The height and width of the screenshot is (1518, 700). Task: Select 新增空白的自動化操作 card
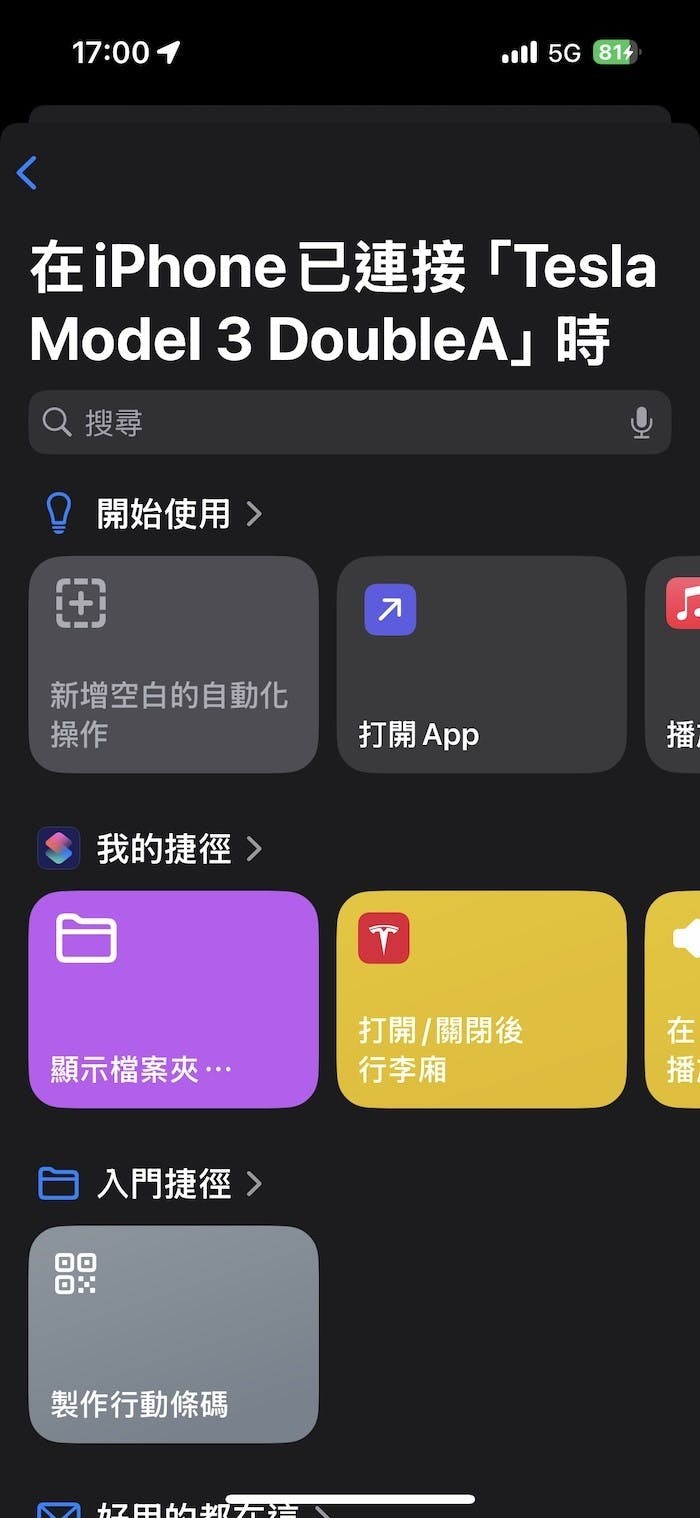click(173, 664)
